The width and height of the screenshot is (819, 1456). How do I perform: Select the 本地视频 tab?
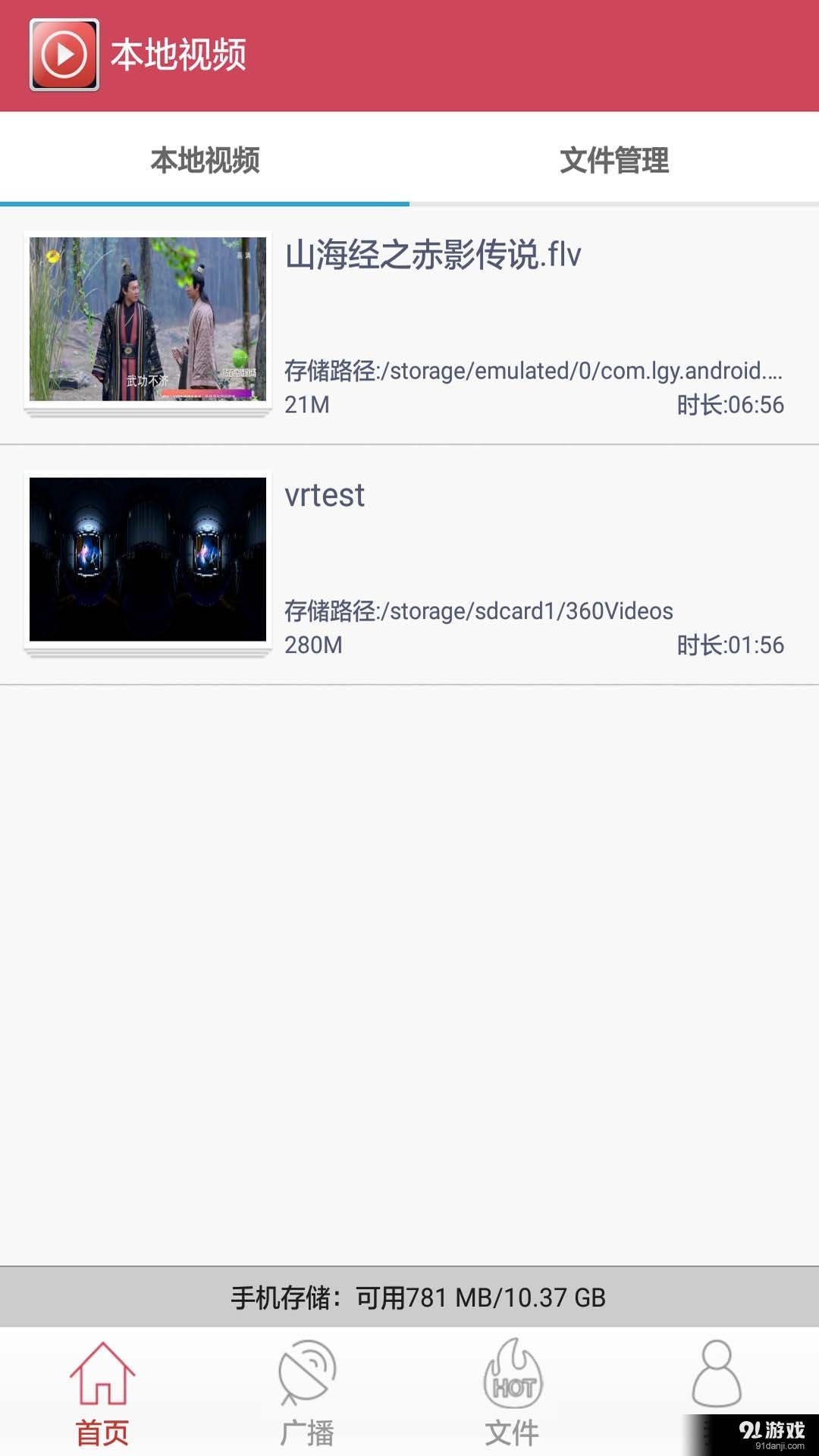coord(205,161)
